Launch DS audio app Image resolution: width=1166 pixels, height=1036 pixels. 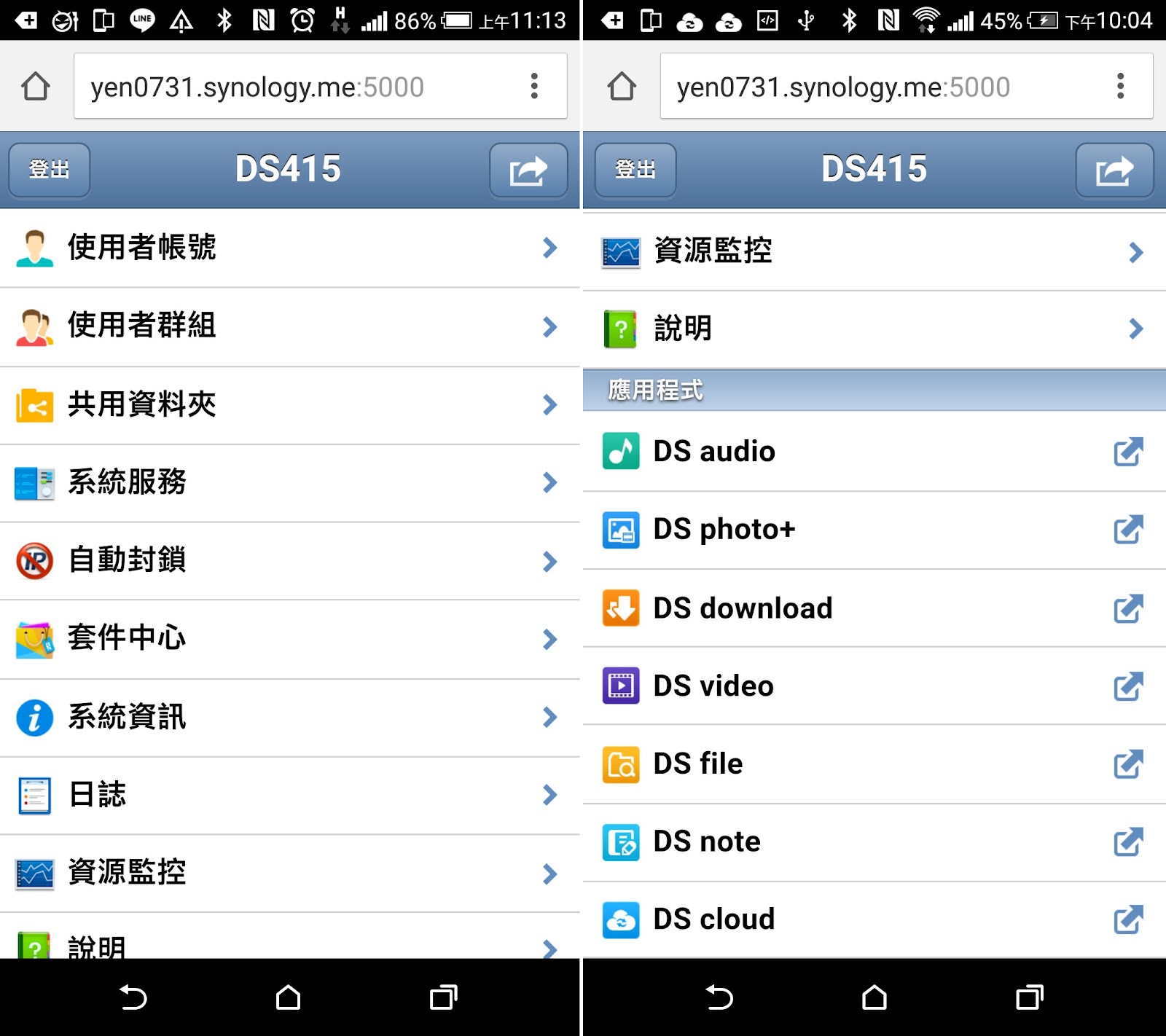point(873,452)
